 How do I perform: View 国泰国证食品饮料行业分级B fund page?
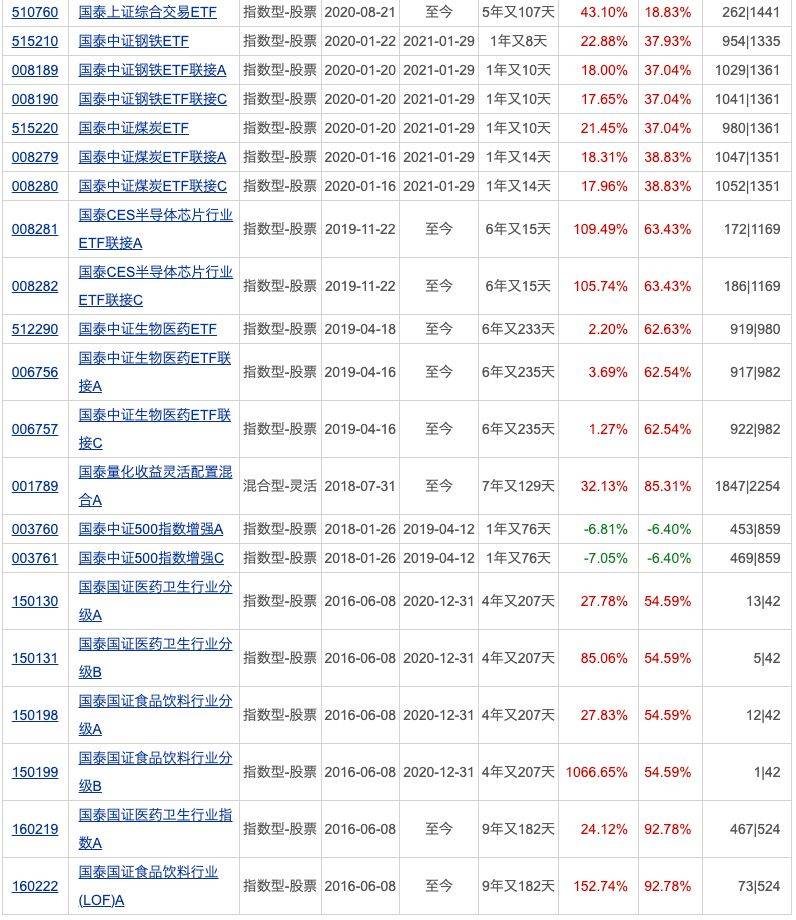click(155, 772)
